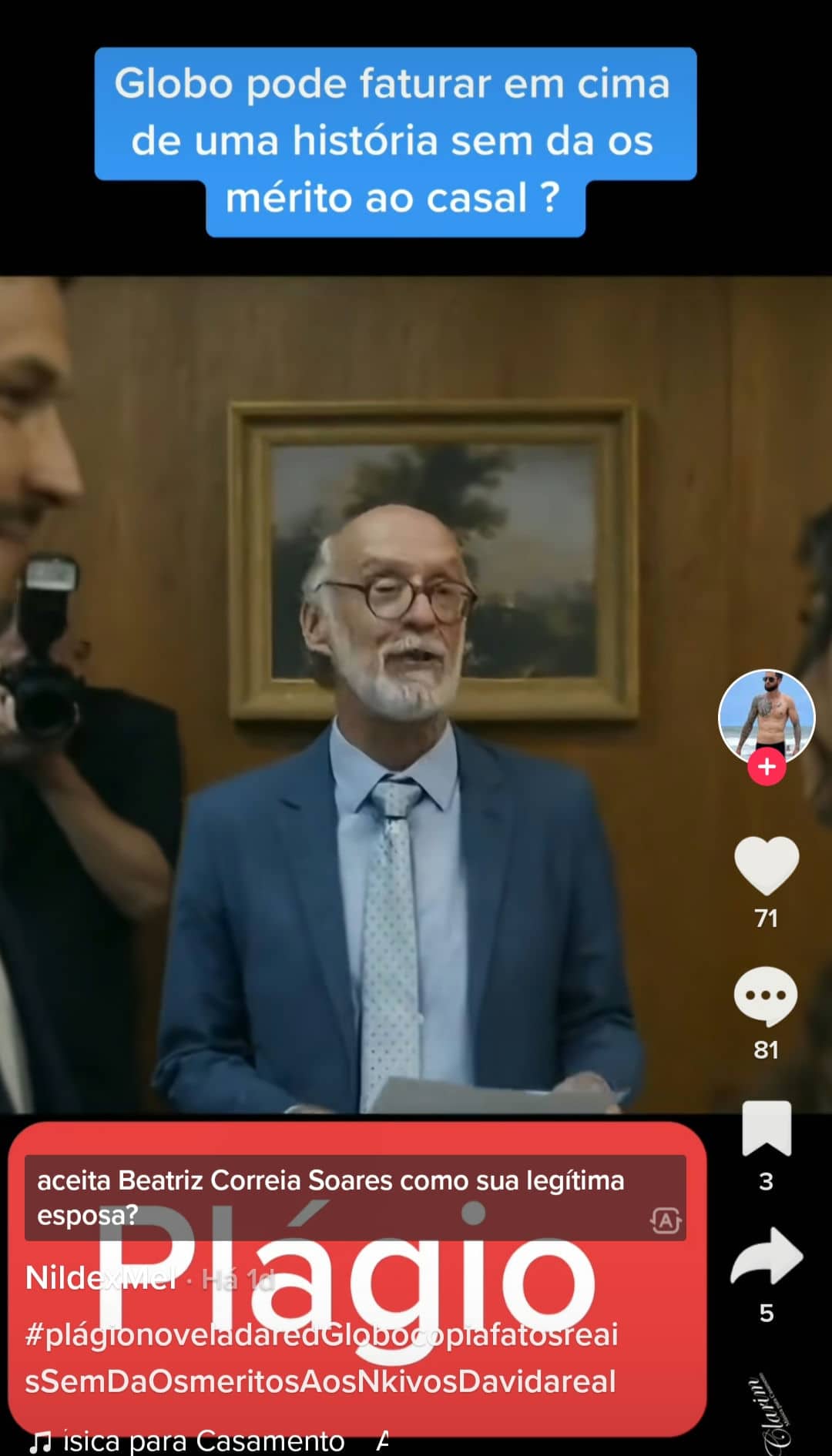832x1456 pixels.
Task: Open the música para Casamento sound
Action: [x=193, y=1440]
